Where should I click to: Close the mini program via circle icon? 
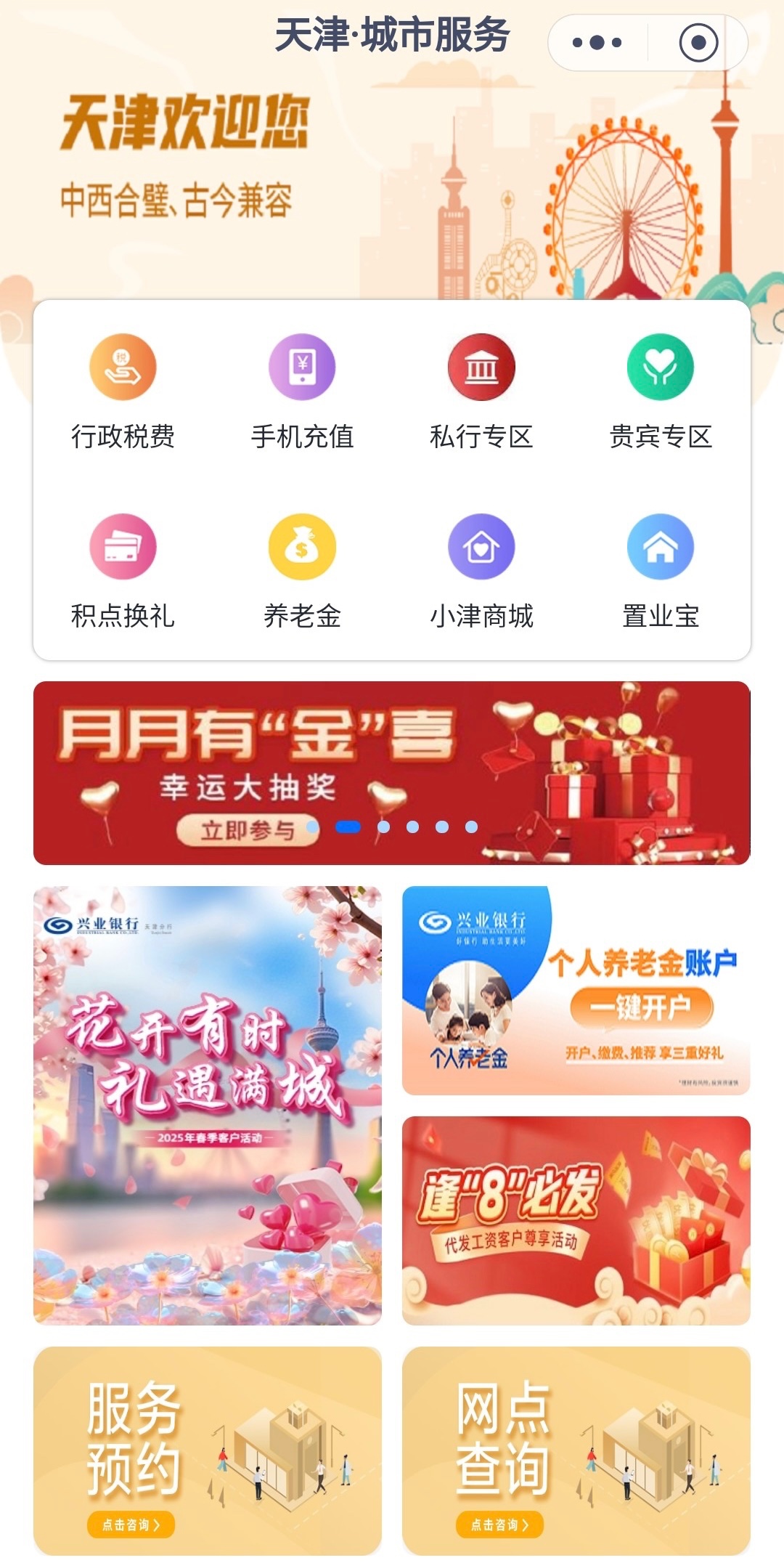(x=698, y=43)
